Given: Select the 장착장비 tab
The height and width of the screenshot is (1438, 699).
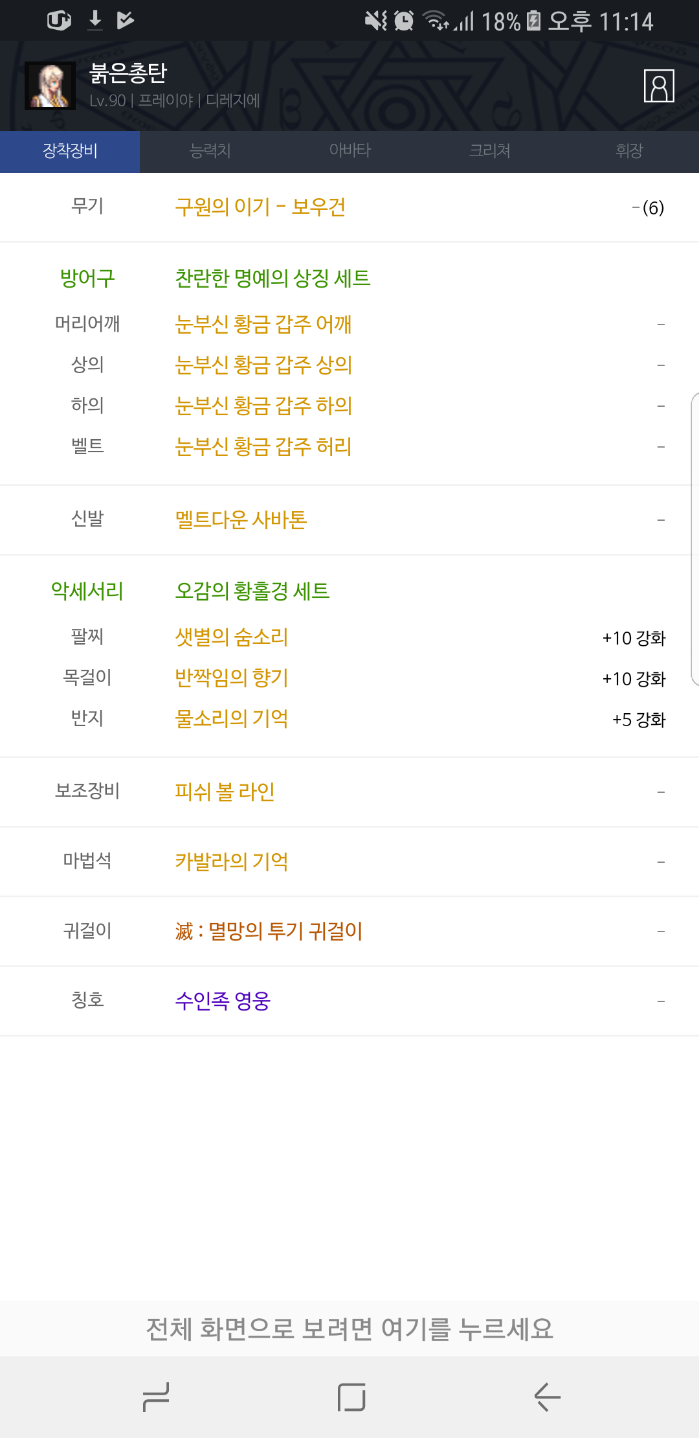Looking at the screenshot, I should (70, 152).
